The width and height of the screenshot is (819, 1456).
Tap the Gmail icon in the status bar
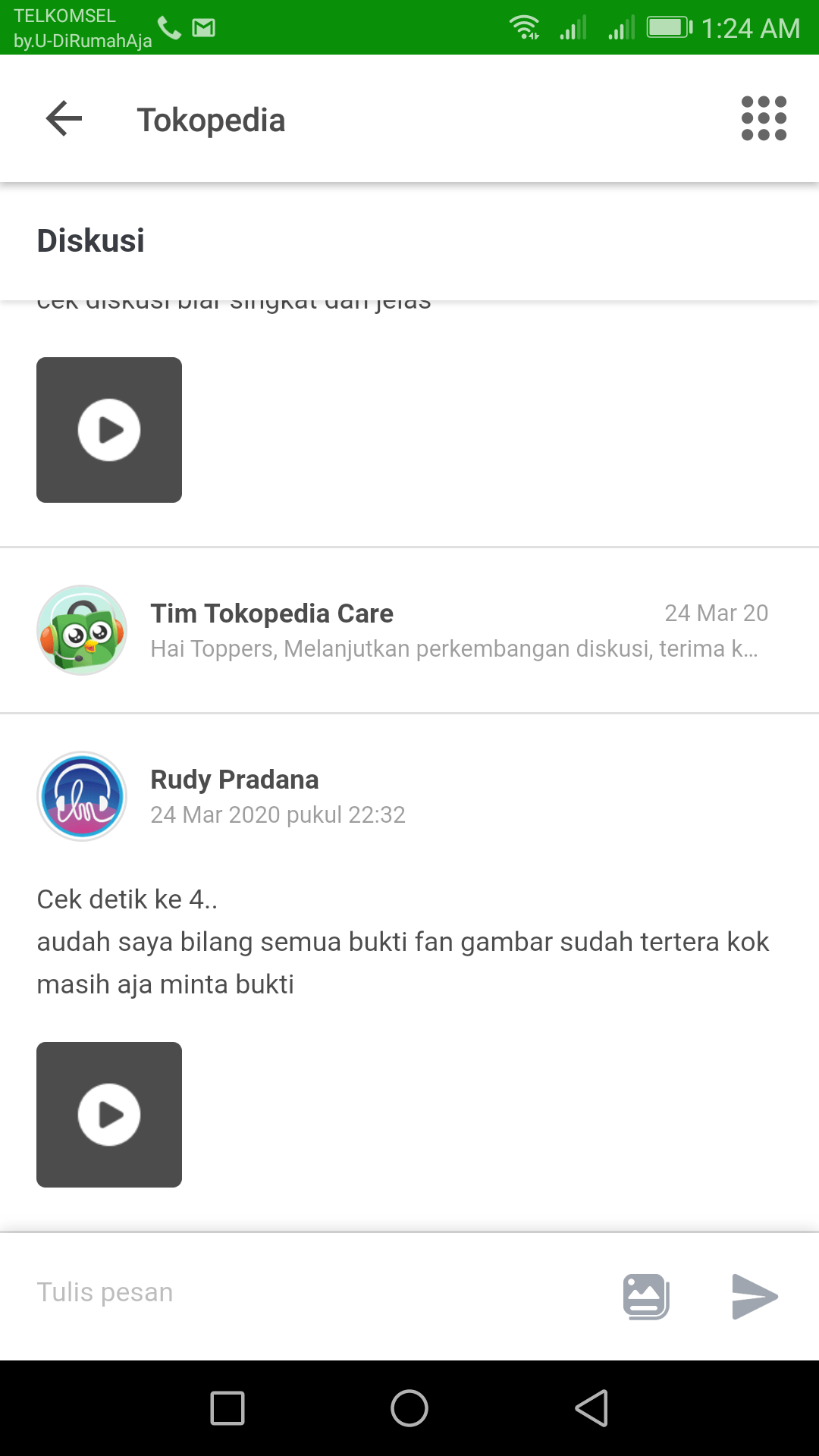[203, 27]
